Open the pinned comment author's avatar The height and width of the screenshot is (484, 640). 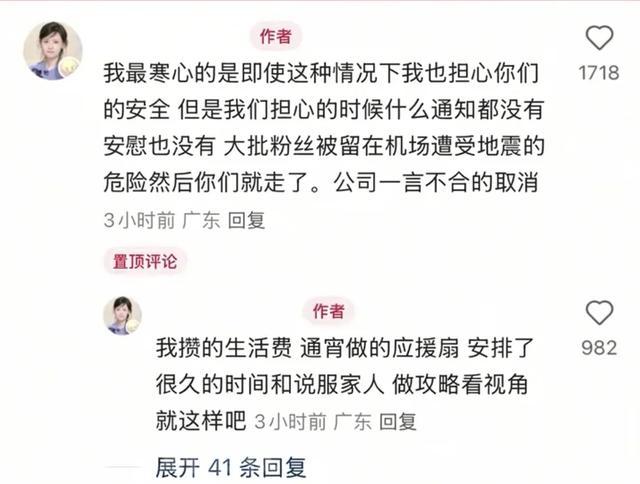(52, 51)
